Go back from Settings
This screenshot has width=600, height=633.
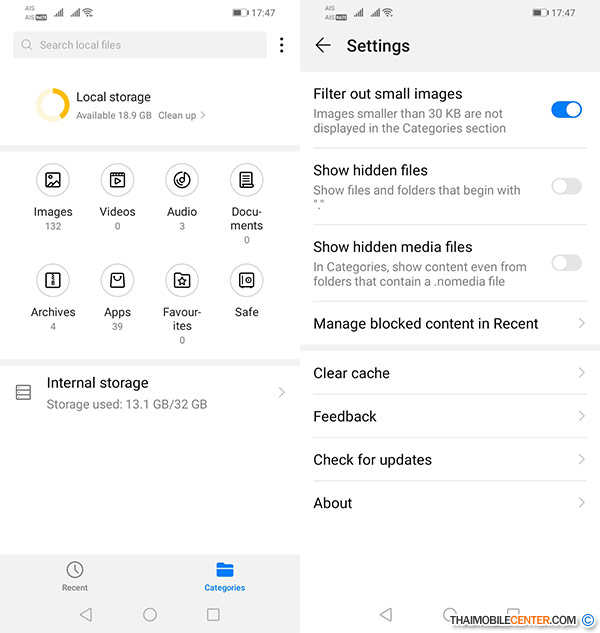(x=322, y=46)
